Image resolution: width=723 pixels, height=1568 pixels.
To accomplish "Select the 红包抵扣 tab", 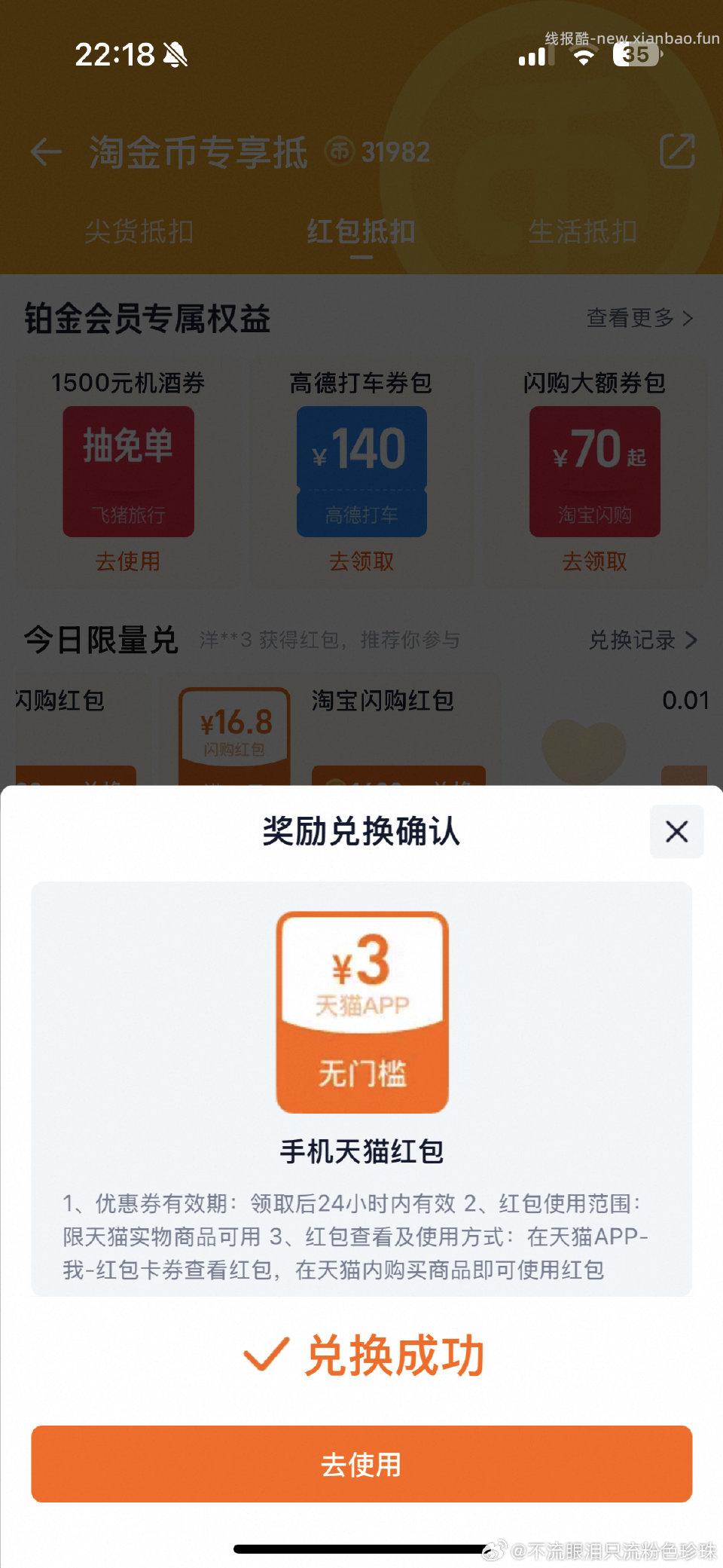I will point(360,234).
